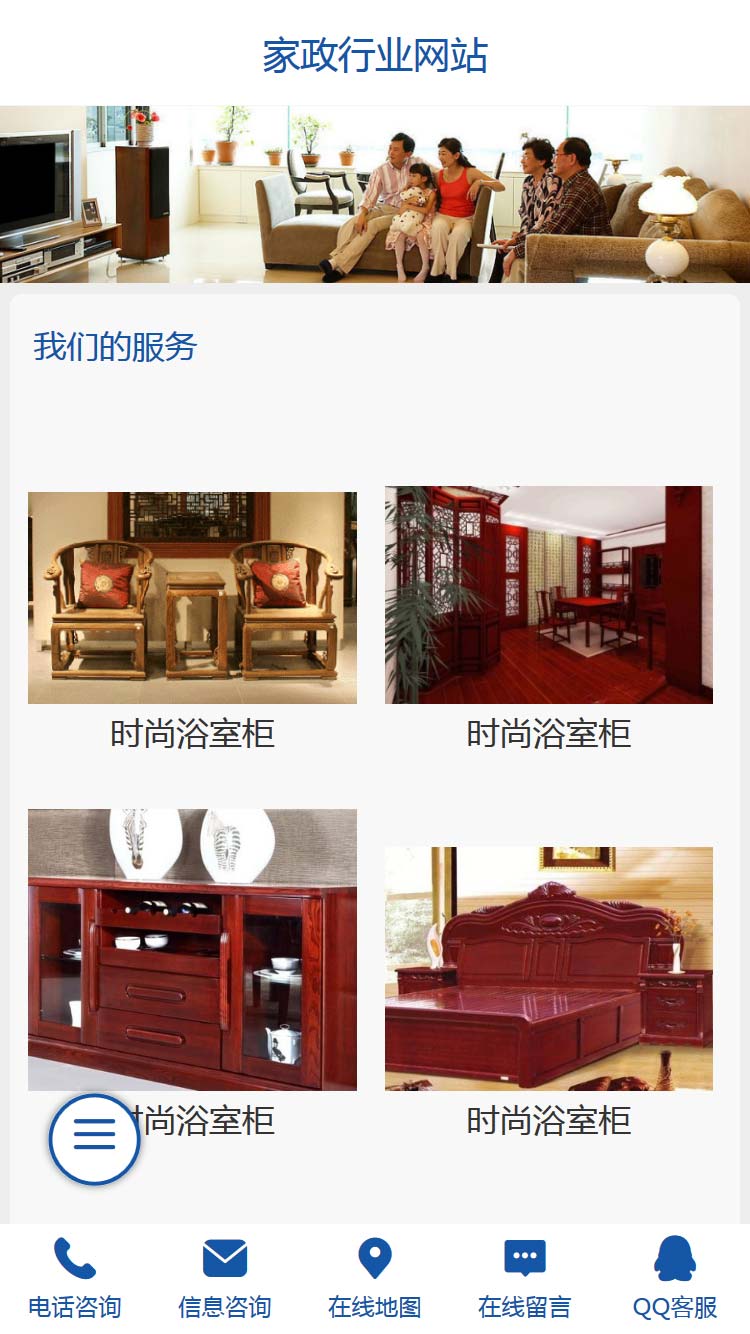View the red sideboard cabinet product
Viewport: 750px width, 1334px height.
tap(192, 949)
